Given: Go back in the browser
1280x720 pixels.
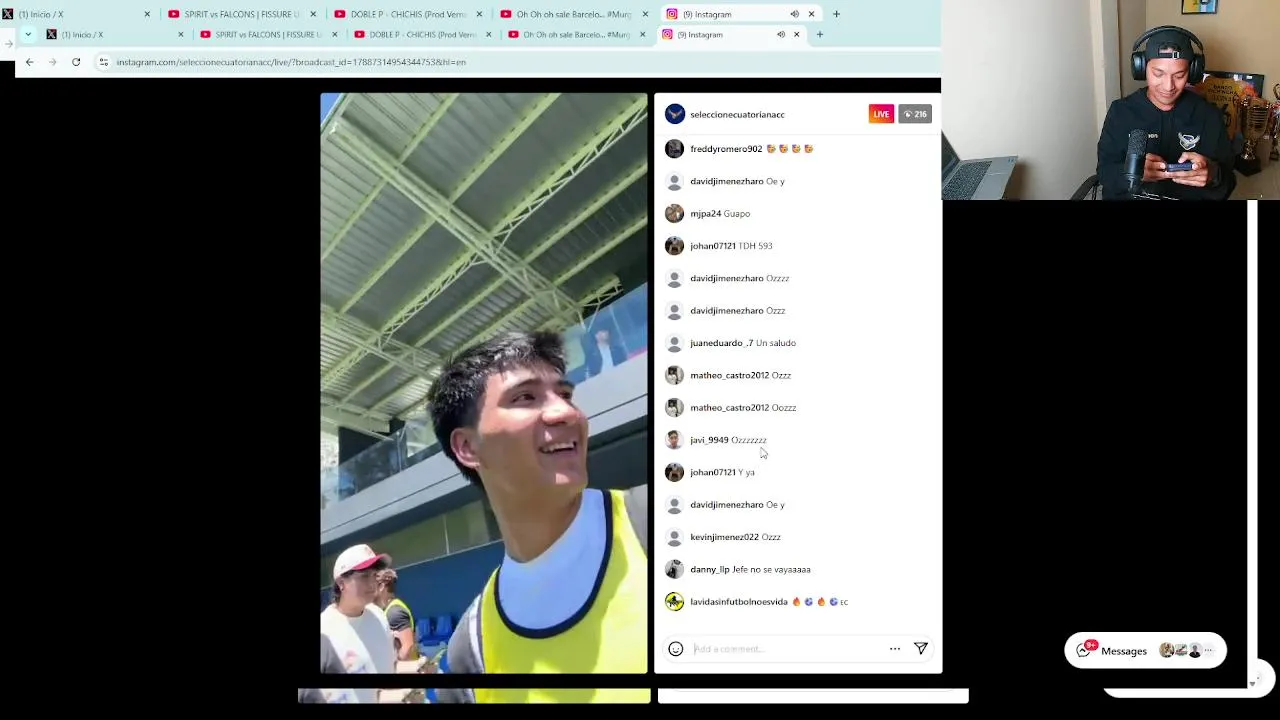Looking at the screenshot, I should 29,62.
